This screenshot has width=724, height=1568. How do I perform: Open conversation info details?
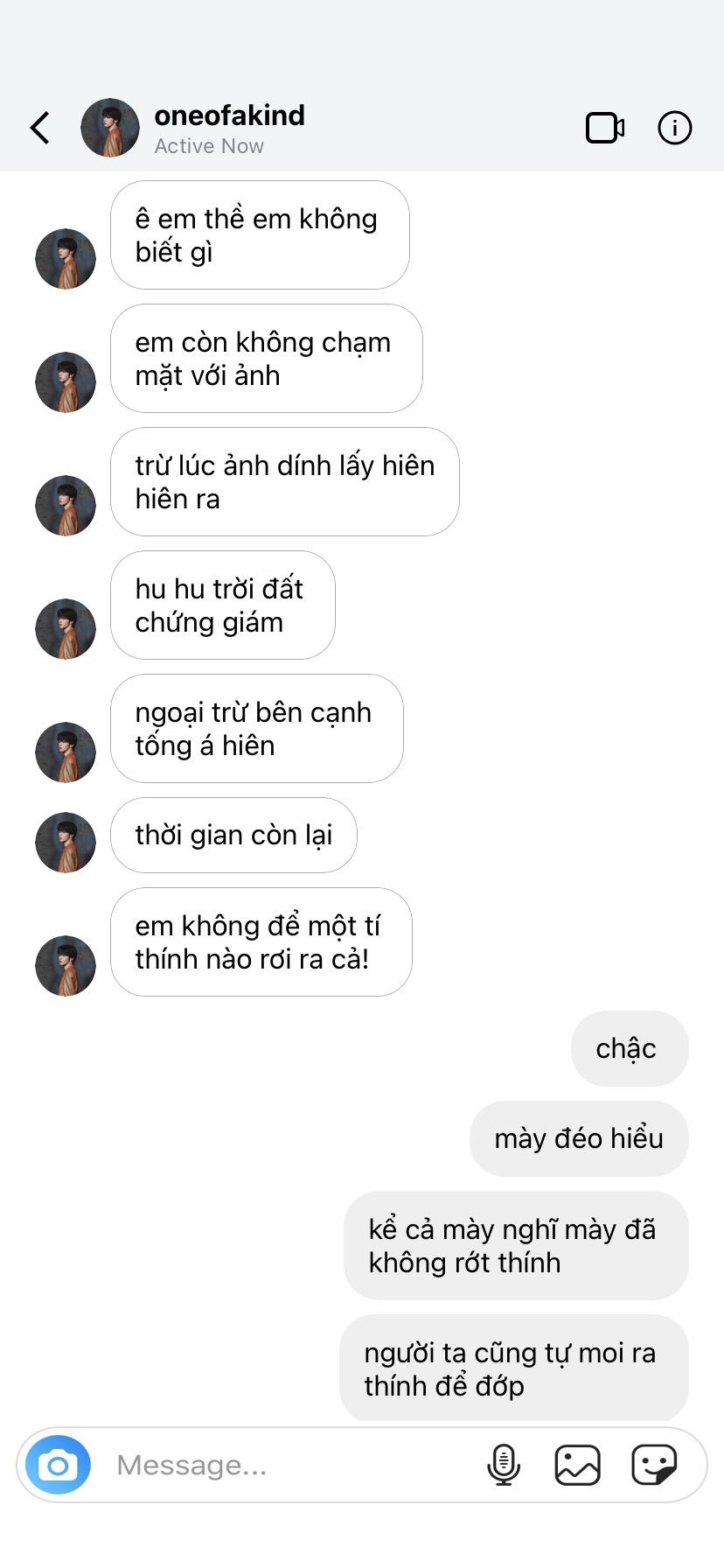[x=674, y=128]
